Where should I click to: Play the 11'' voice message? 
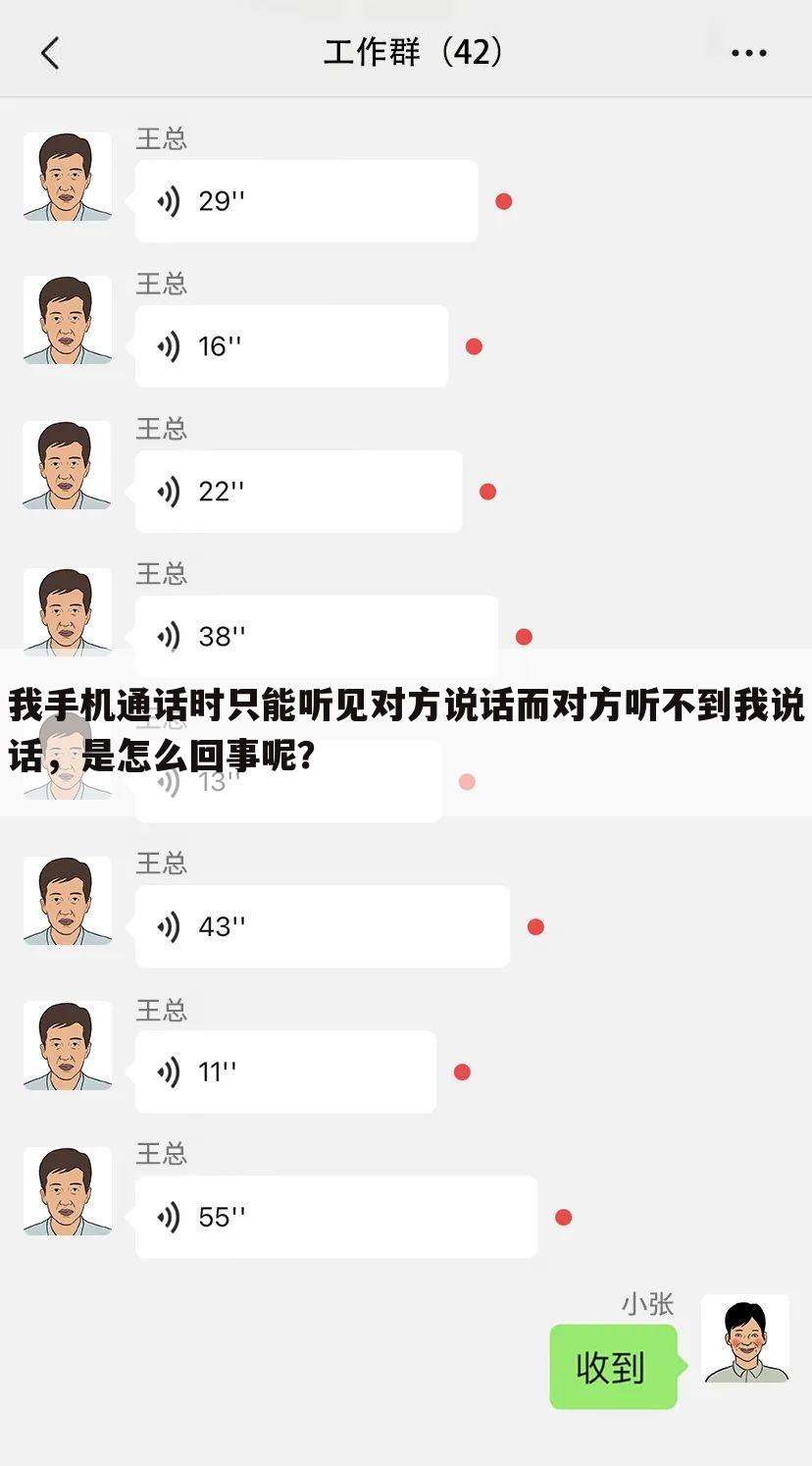coord(285,1071)
